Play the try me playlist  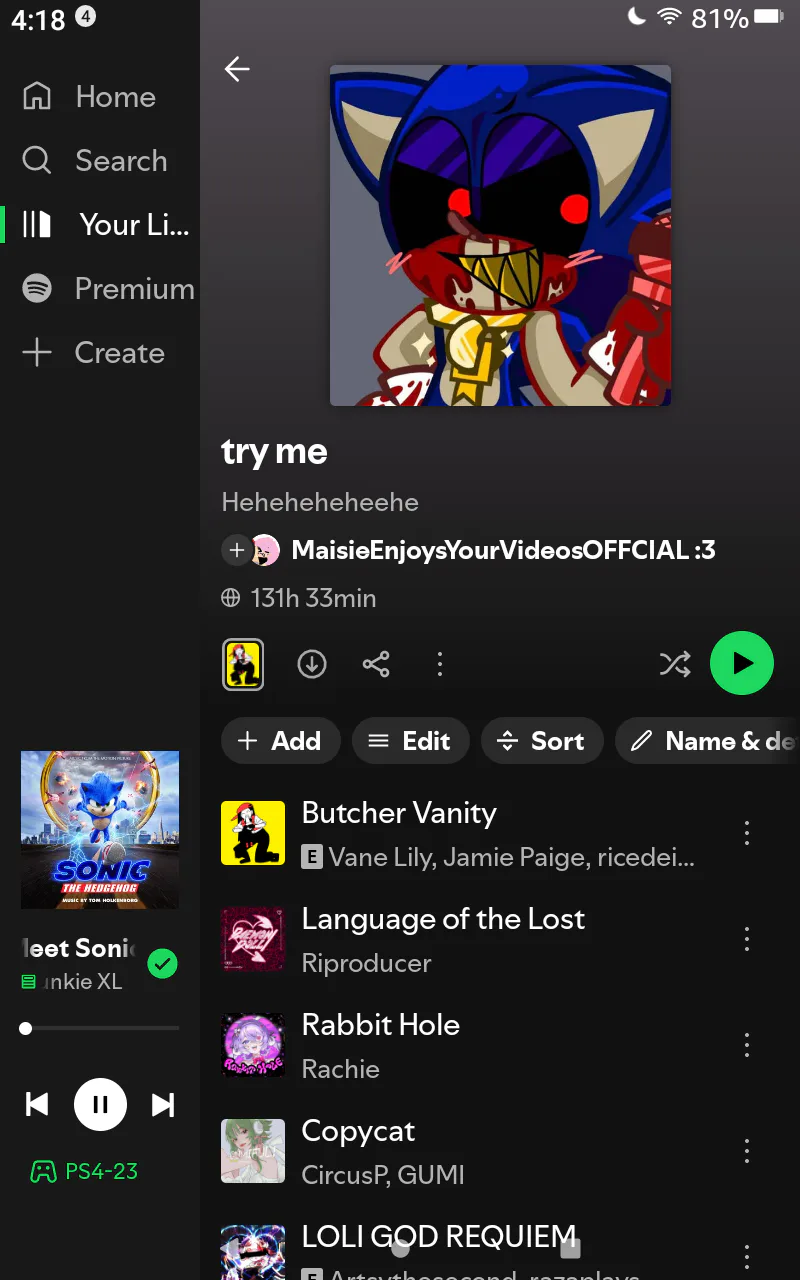[x=741, y=663]
